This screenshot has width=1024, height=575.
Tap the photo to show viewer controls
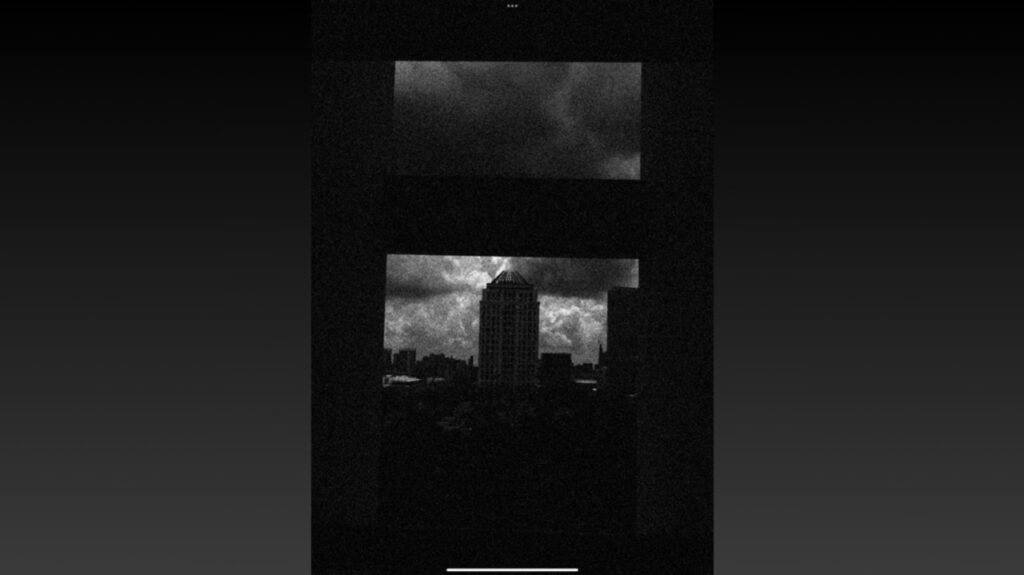[x=511, y=320]
